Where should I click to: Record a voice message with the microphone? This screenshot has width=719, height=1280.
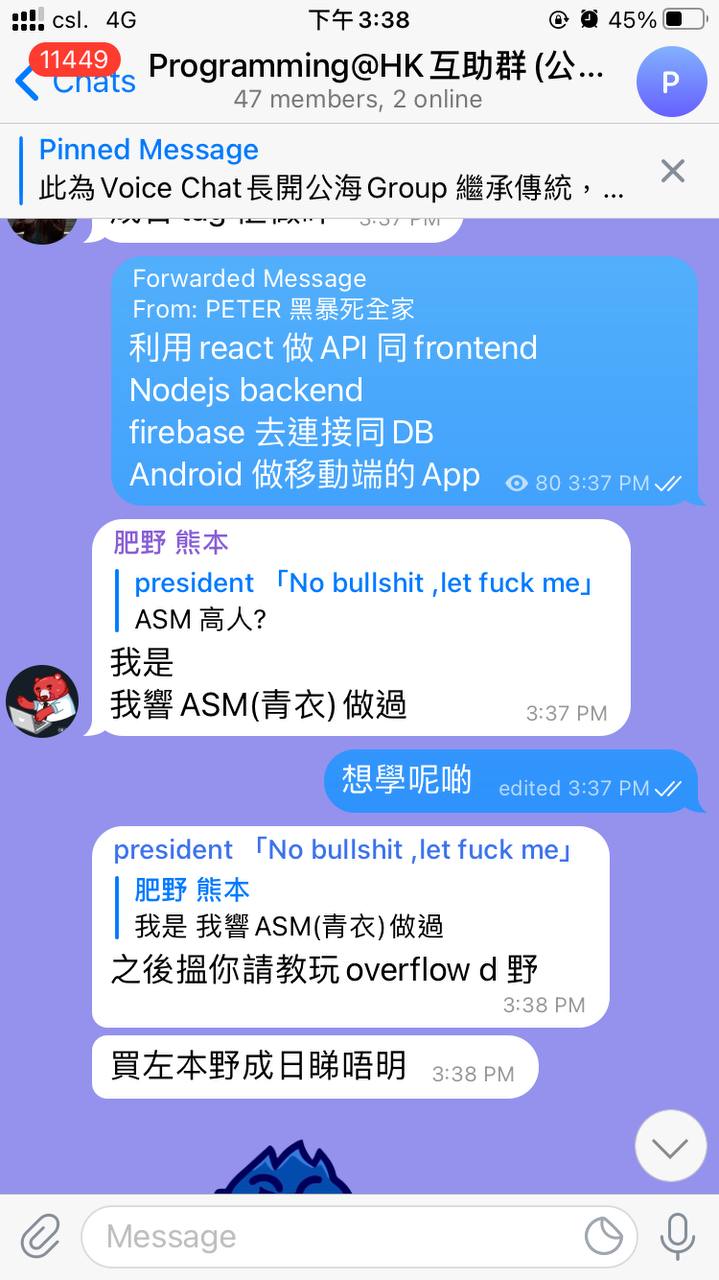pyautogui.click(x=677, y=1237)
